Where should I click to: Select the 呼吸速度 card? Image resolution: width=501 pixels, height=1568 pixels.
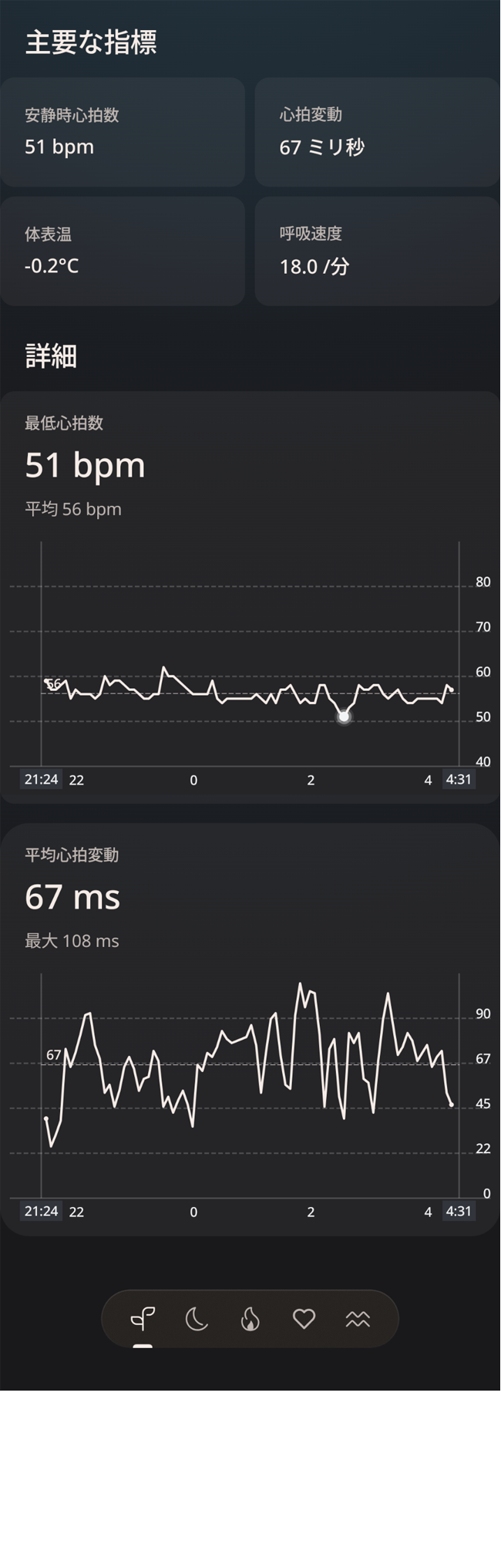click(377, 251)
